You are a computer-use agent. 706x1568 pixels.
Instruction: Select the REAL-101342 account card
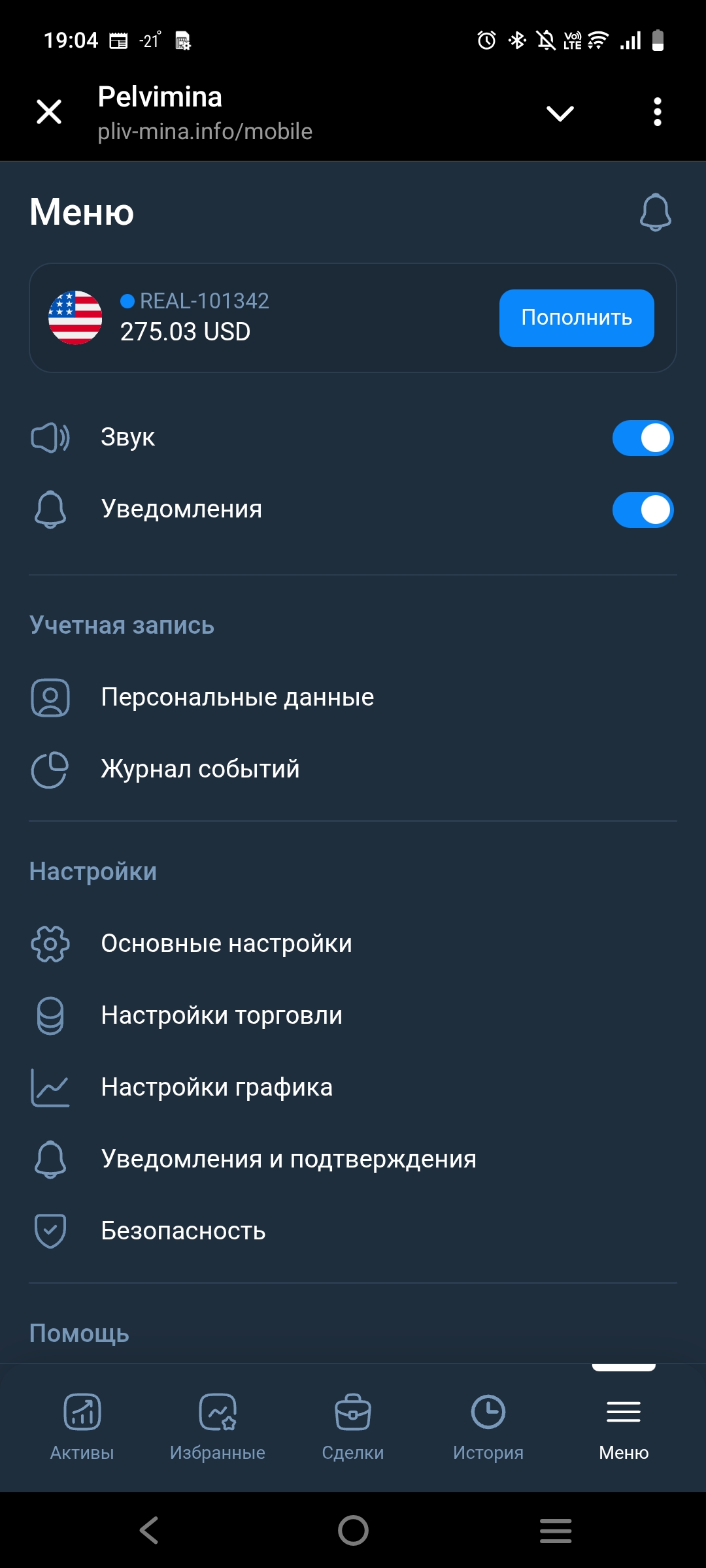261,318
